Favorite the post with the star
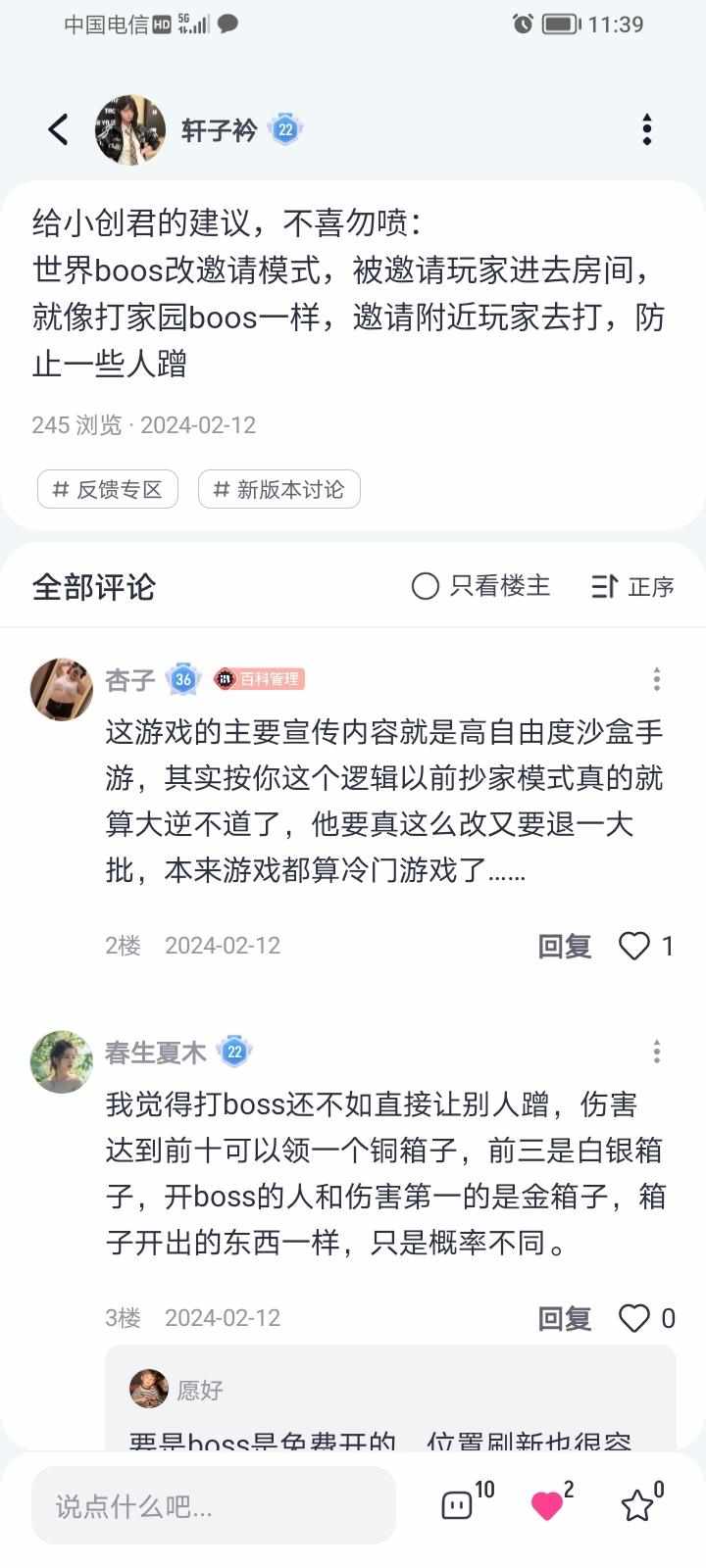The width and height of the screenshot is (706, 1568). click(637, 1504)
